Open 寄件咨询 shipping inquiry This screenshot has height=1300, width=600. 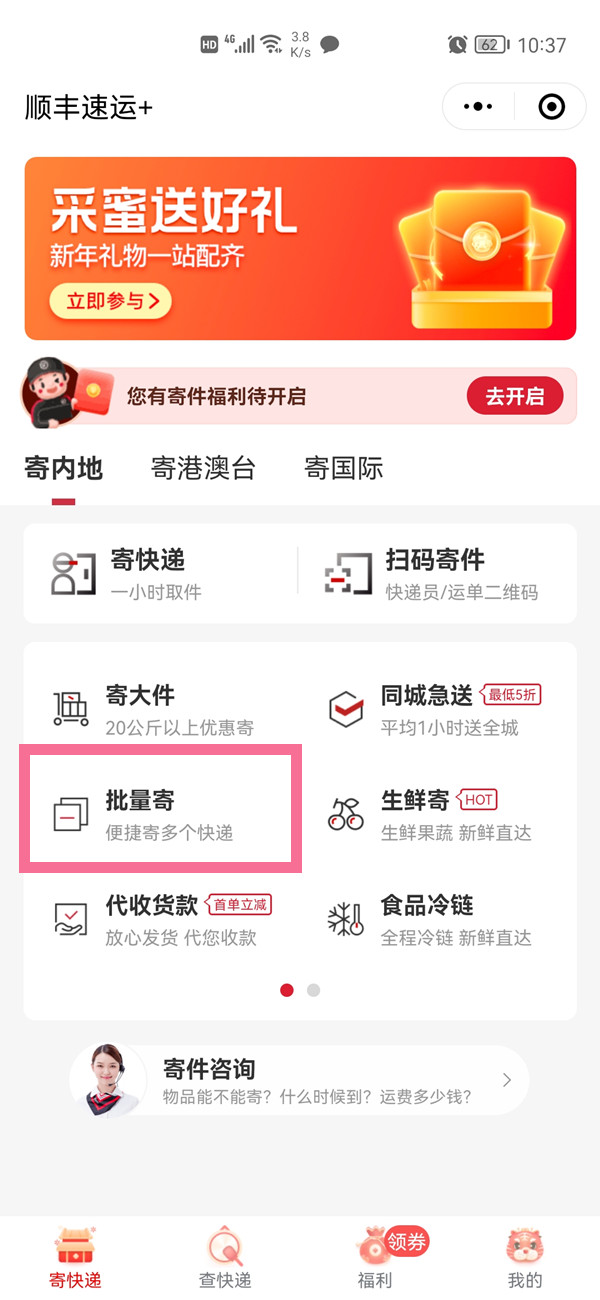[x=300, y=1080]
